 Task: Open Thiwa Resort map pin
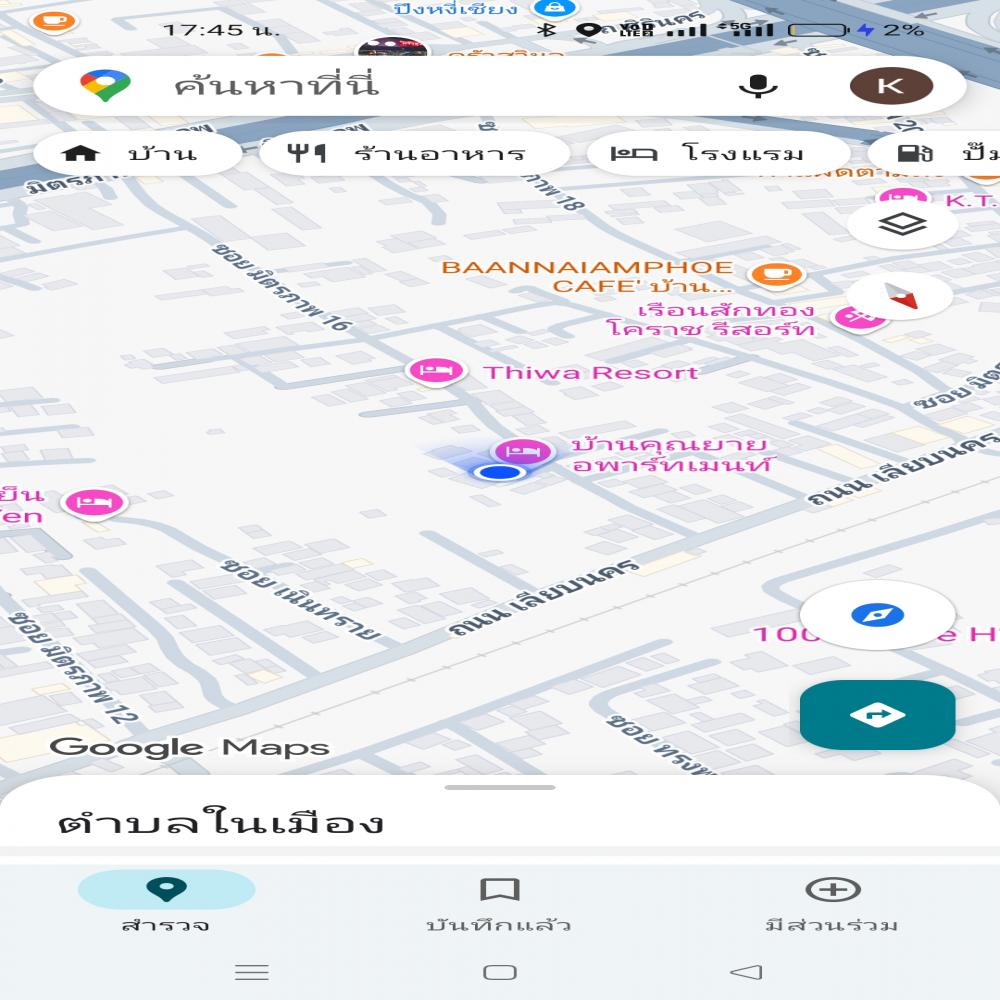(437, 371)
